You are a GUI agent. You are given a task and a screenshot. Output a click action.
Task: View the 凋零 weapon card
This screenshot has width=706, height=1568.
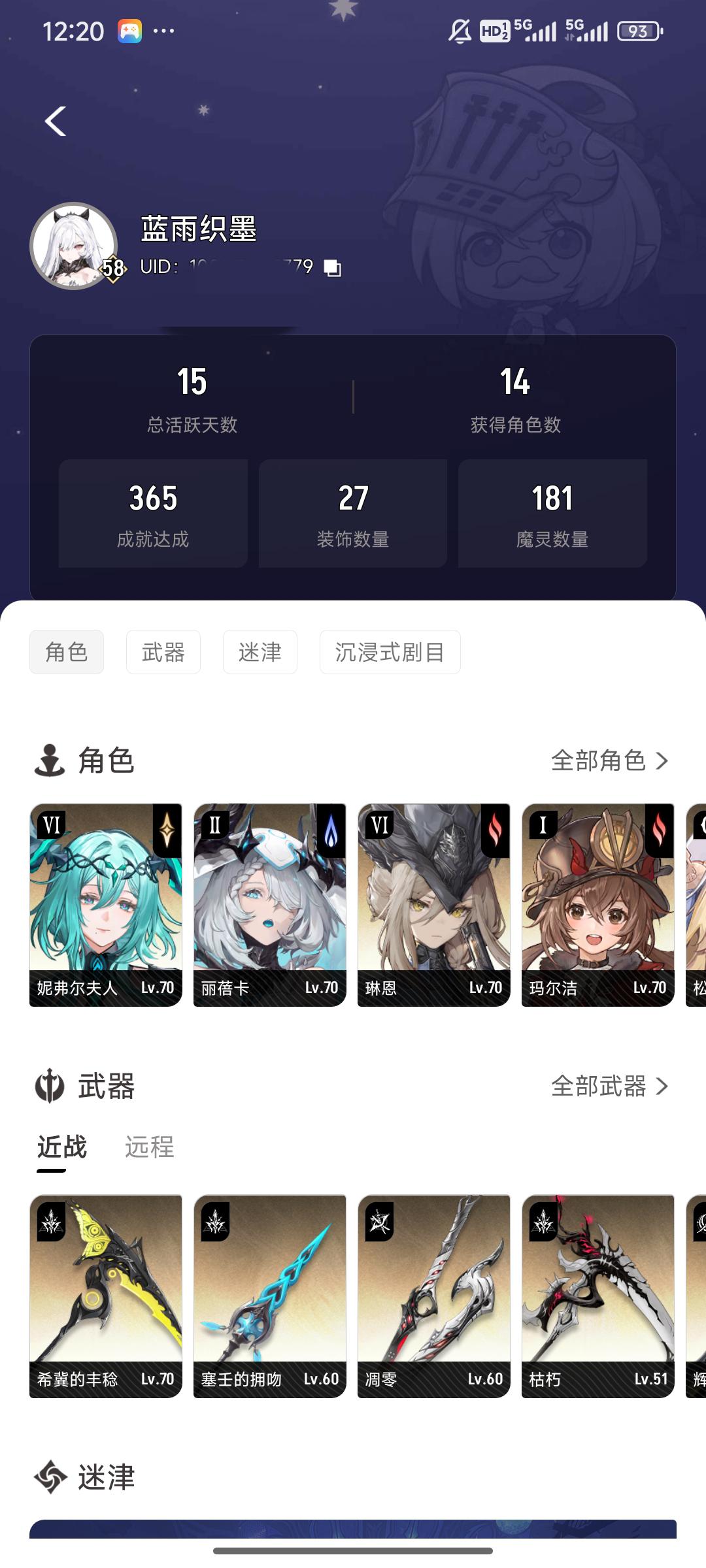[433, 1296]
